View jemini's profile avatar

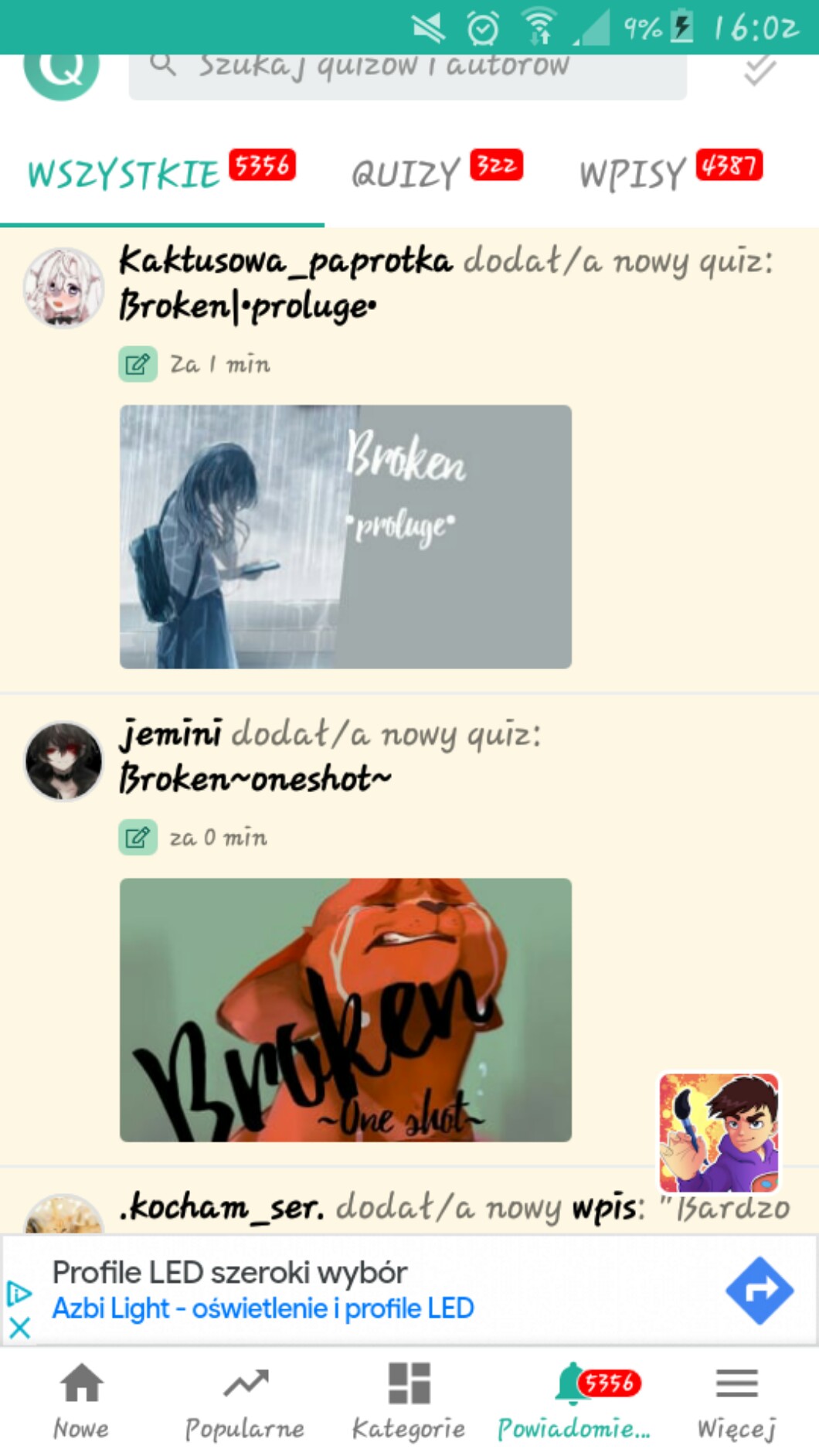[x=63, y=760]
